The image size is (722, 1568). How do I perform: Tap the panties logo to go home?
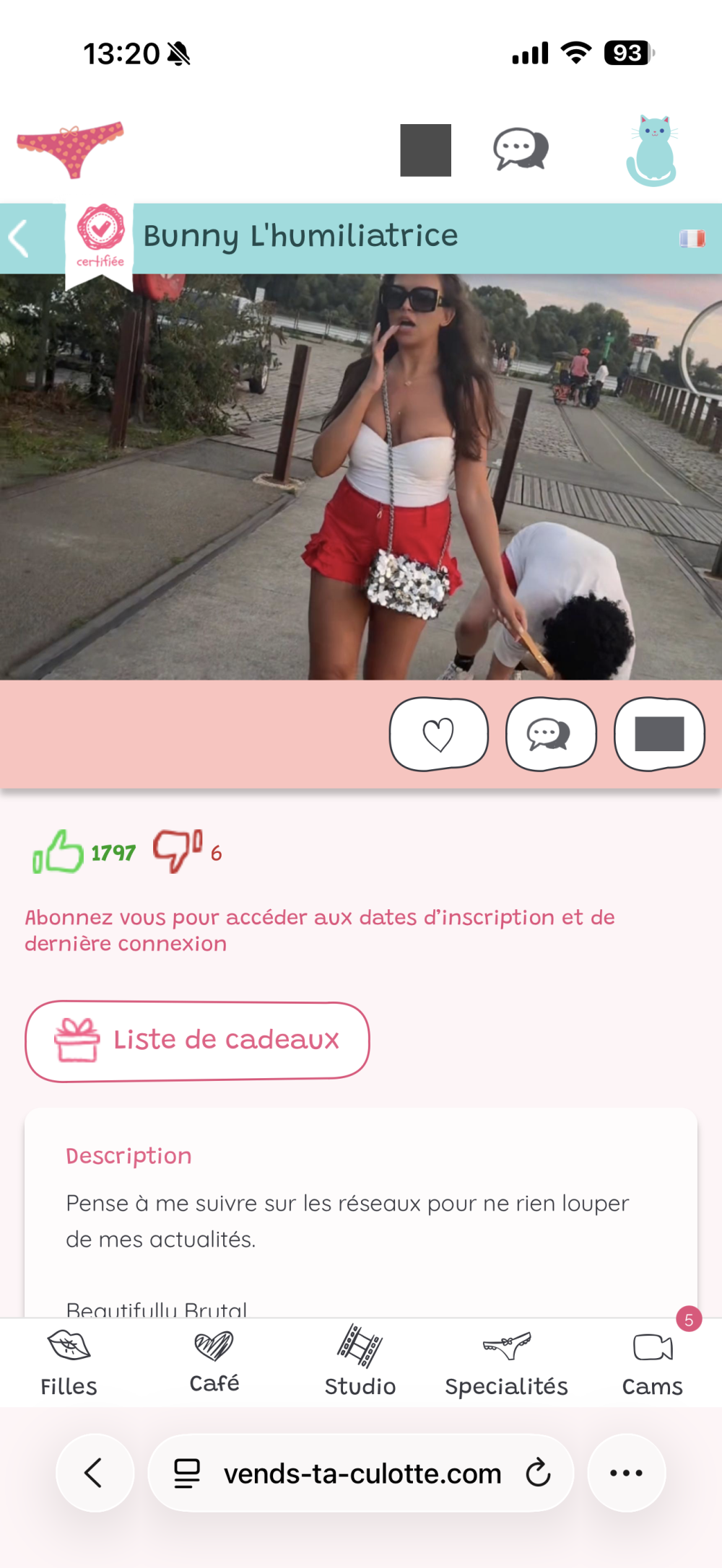click(x=70, y=149)
